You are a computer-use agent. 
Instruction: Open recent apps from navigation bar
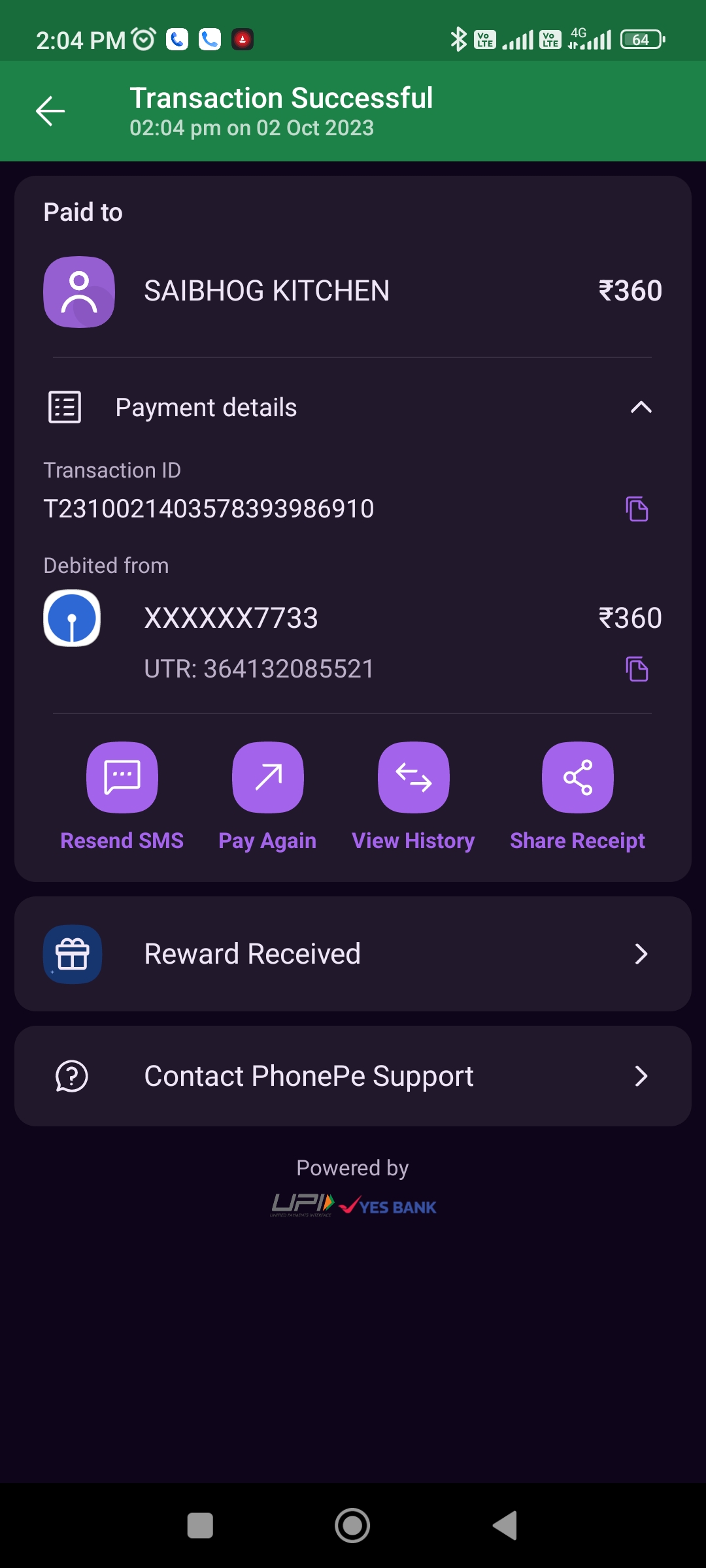coord(200,1526)
